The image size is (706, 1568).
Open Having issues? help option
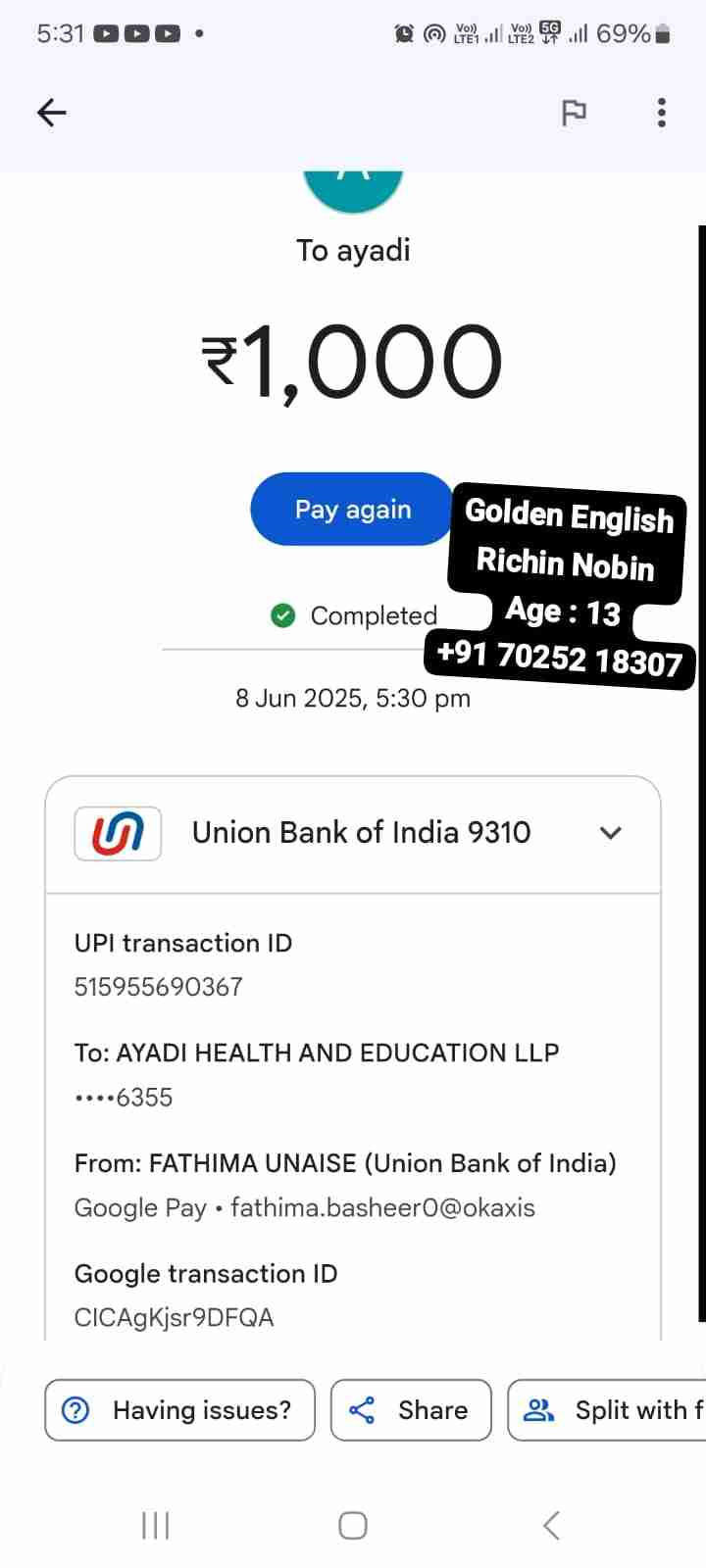point(179,1410)
